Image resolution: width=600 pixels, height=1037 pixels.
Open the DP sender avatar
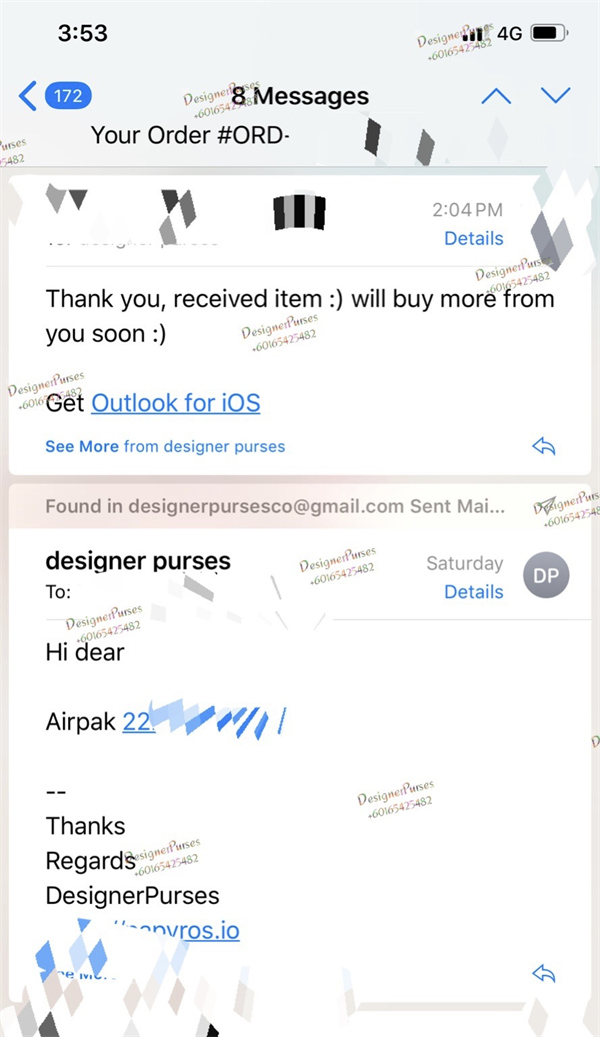point(546,576)
